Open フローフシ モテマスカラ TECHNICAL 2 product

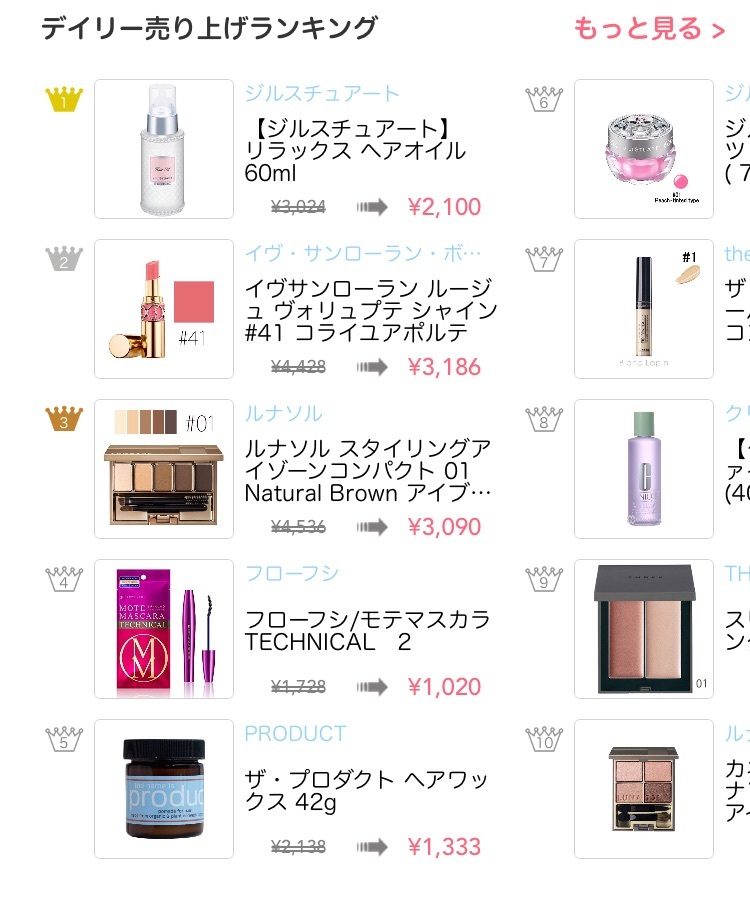pyautogui.click(x=367, y=631)
